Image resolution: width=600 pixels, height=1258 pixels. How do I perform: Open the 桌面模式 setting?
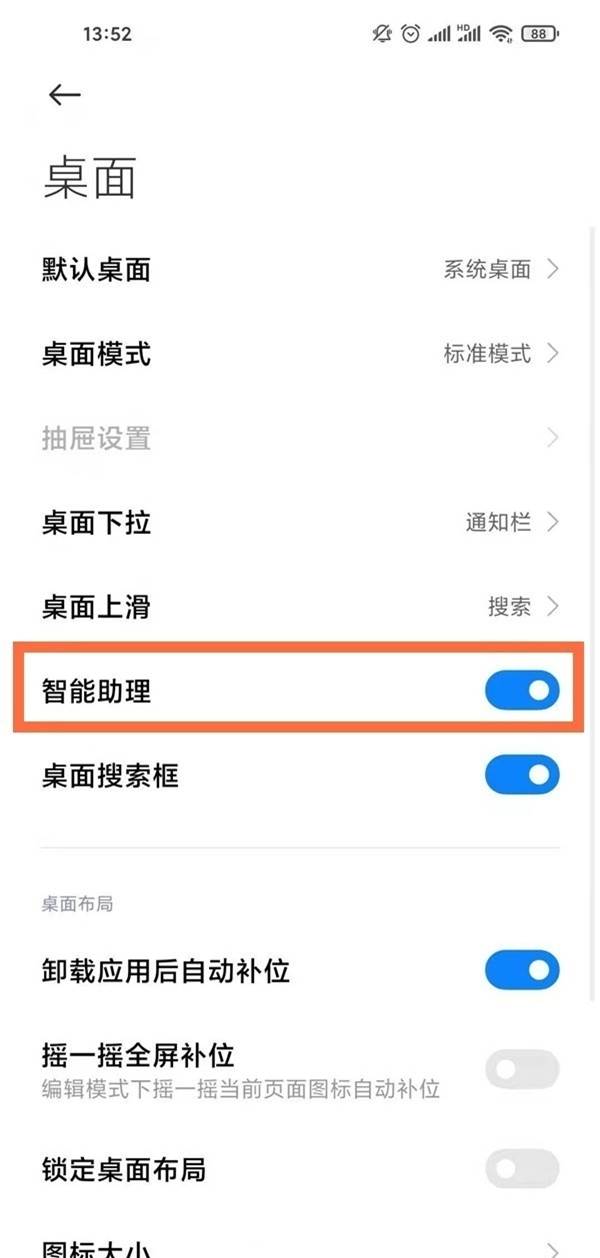click(300, 353)
